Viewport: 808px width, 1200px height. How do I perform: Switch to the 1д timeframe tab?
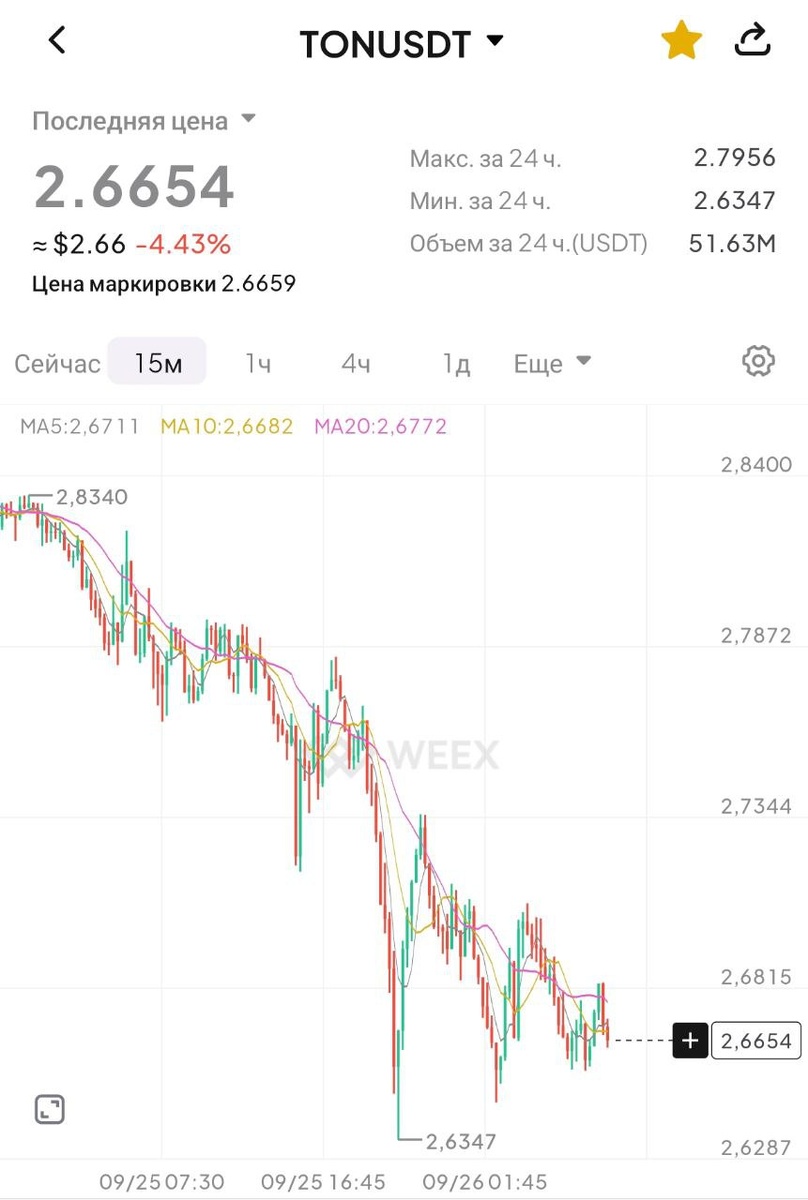click(456, 363)
